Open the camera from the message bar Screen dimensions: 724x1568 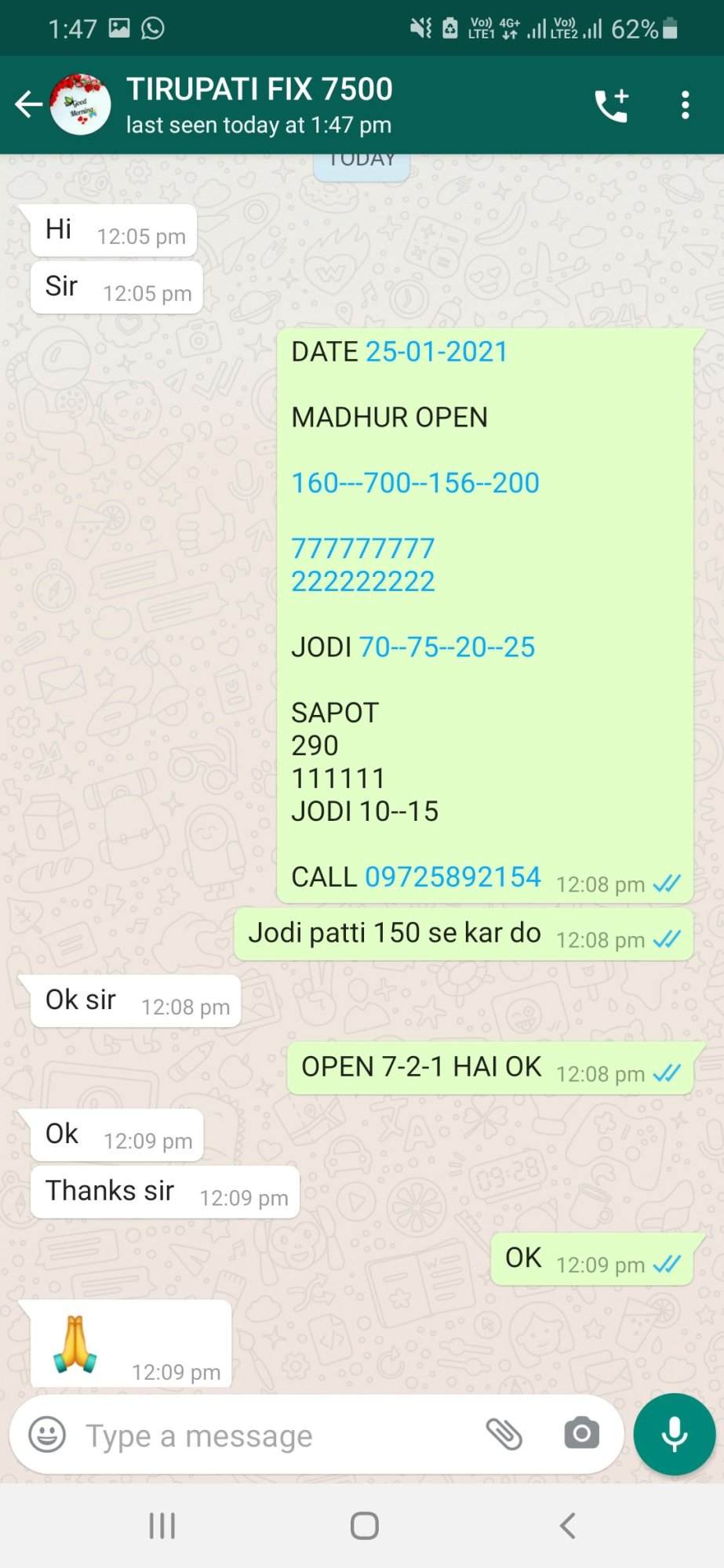581,1435
